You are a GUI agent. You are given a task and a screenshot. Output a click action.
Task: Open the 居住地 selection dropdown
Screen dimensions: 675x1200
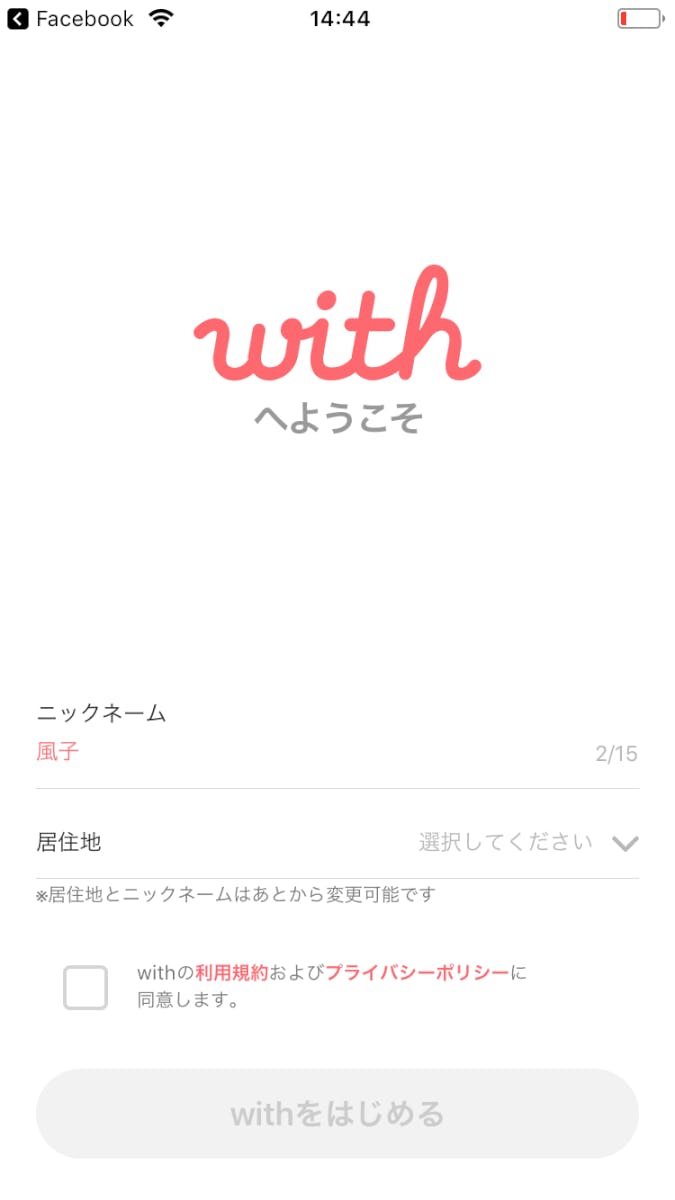(527, 843)
